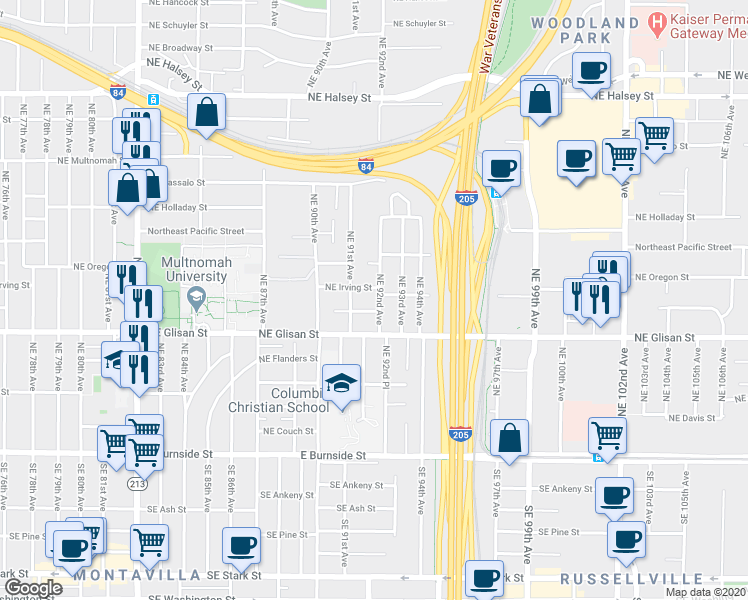748x600 pixels.
Task: Open the graduation cap marker at Columbia Christian School
Action: [341, 384]
